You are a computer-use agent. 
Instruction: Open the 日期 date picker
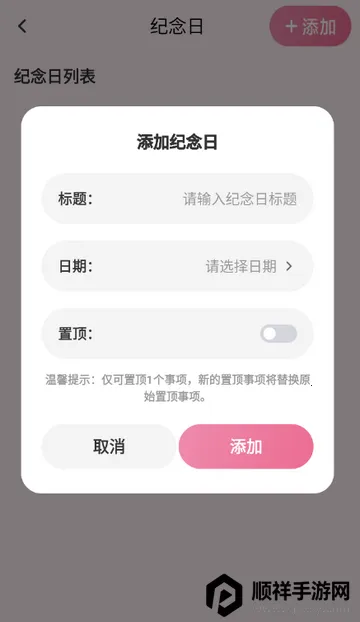pos(177,266)
